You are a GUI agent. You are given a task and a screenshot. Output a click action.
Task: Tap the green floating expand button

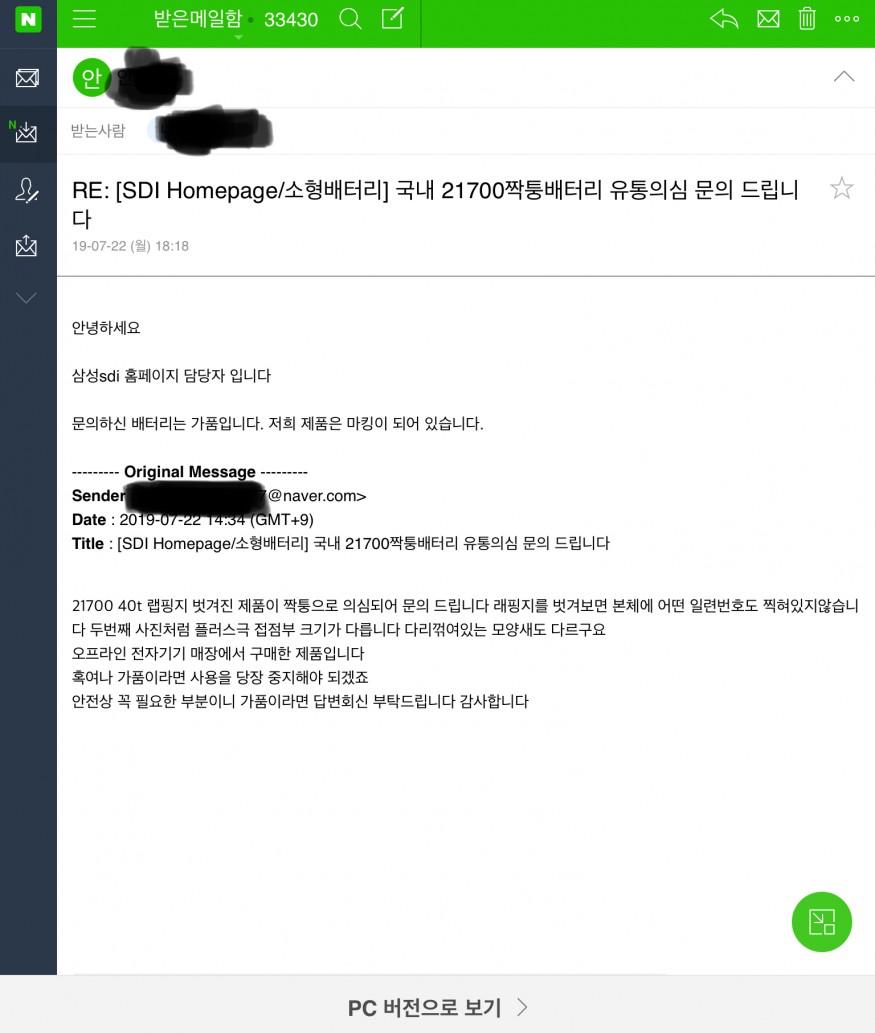821,921
